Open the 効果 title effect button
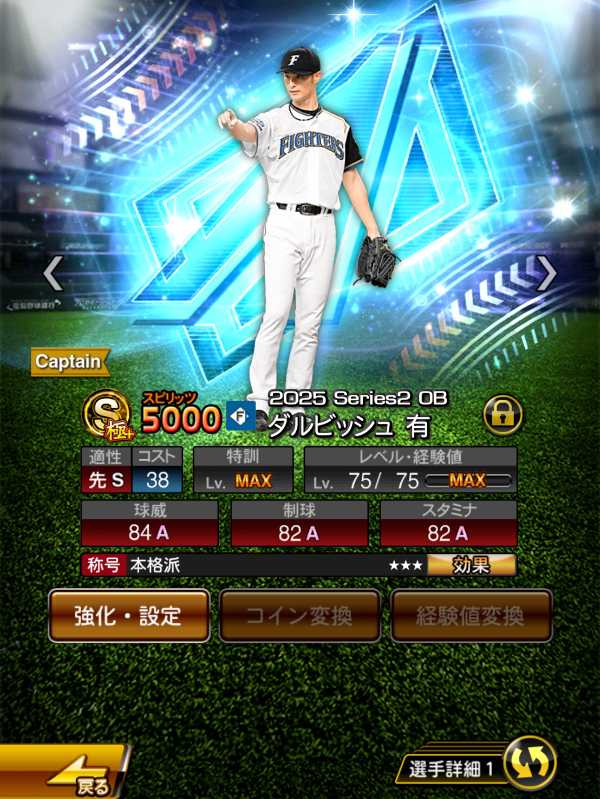Image resolution: width=600 pixels, height=799 pixels. coord(471,565)
